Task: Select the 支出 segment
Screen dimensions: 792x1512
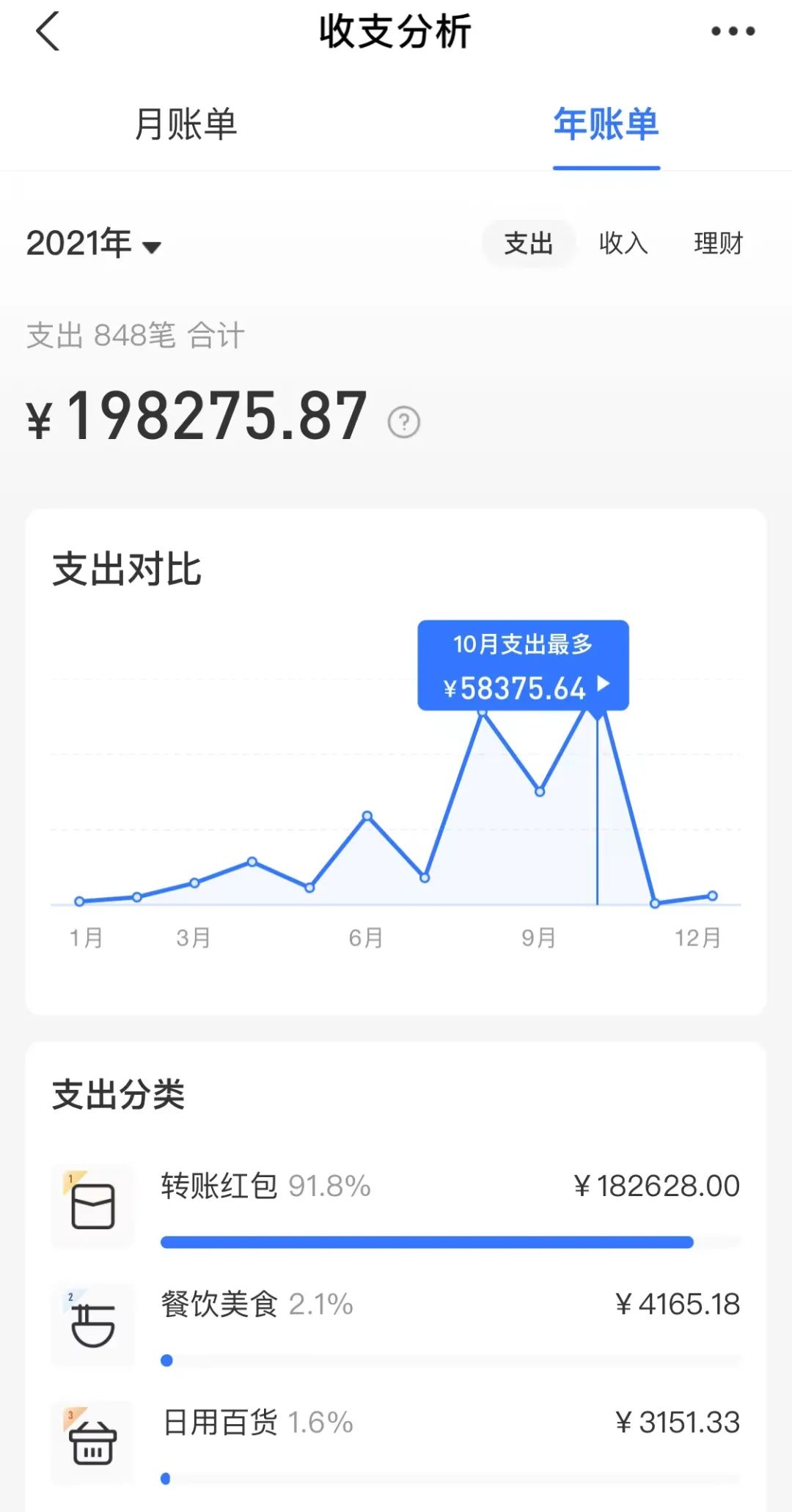Action: [528, 243]
